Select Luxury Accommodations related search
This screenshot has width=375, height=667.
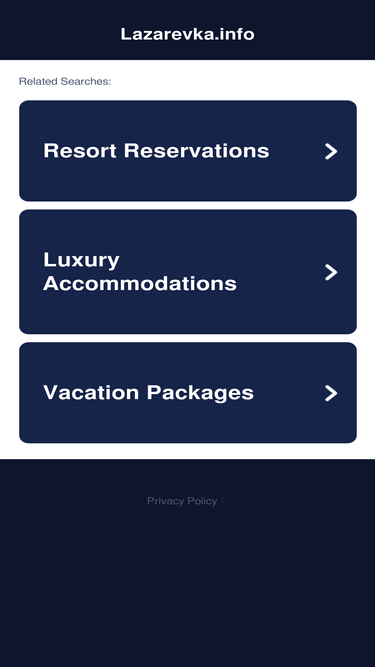pos(188,272)
